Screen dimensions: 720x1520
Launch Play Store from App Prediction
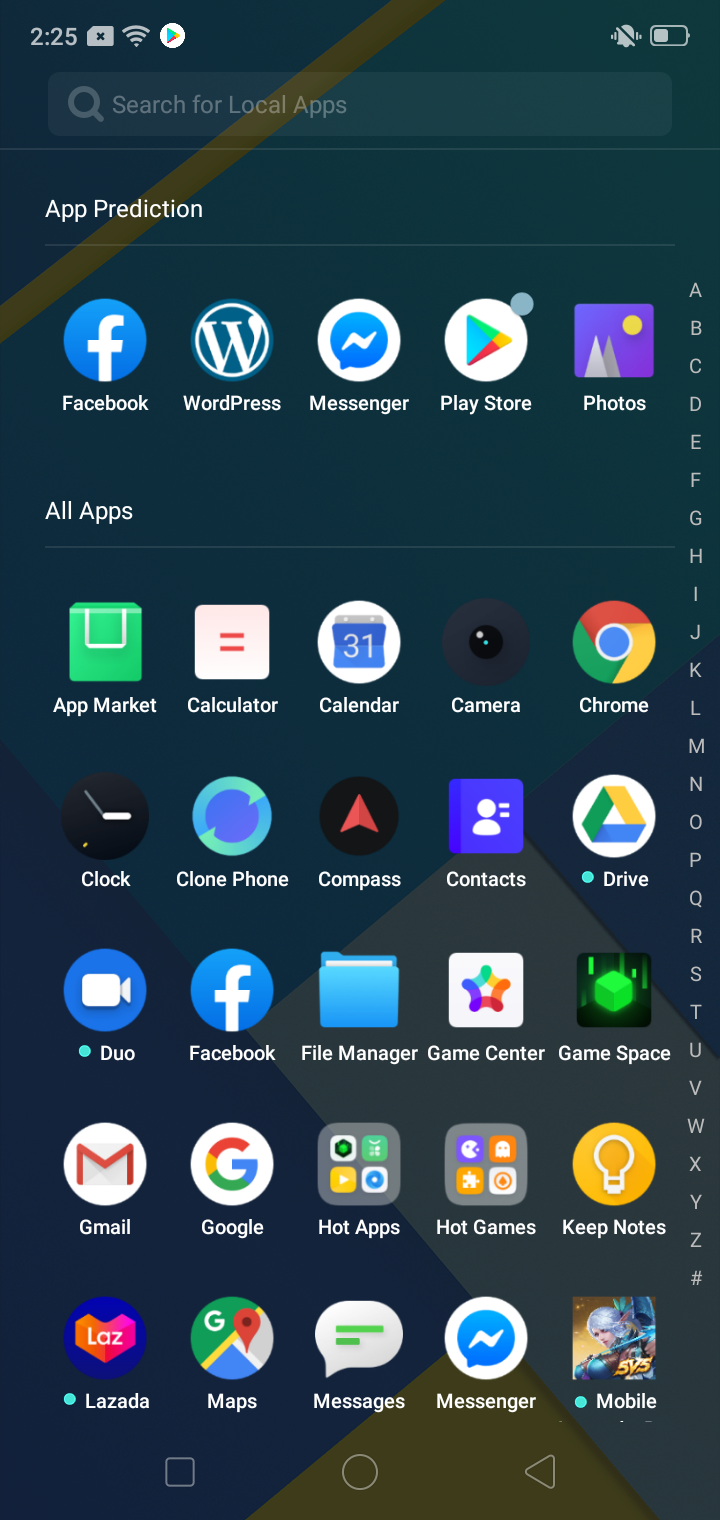(486, 342)
